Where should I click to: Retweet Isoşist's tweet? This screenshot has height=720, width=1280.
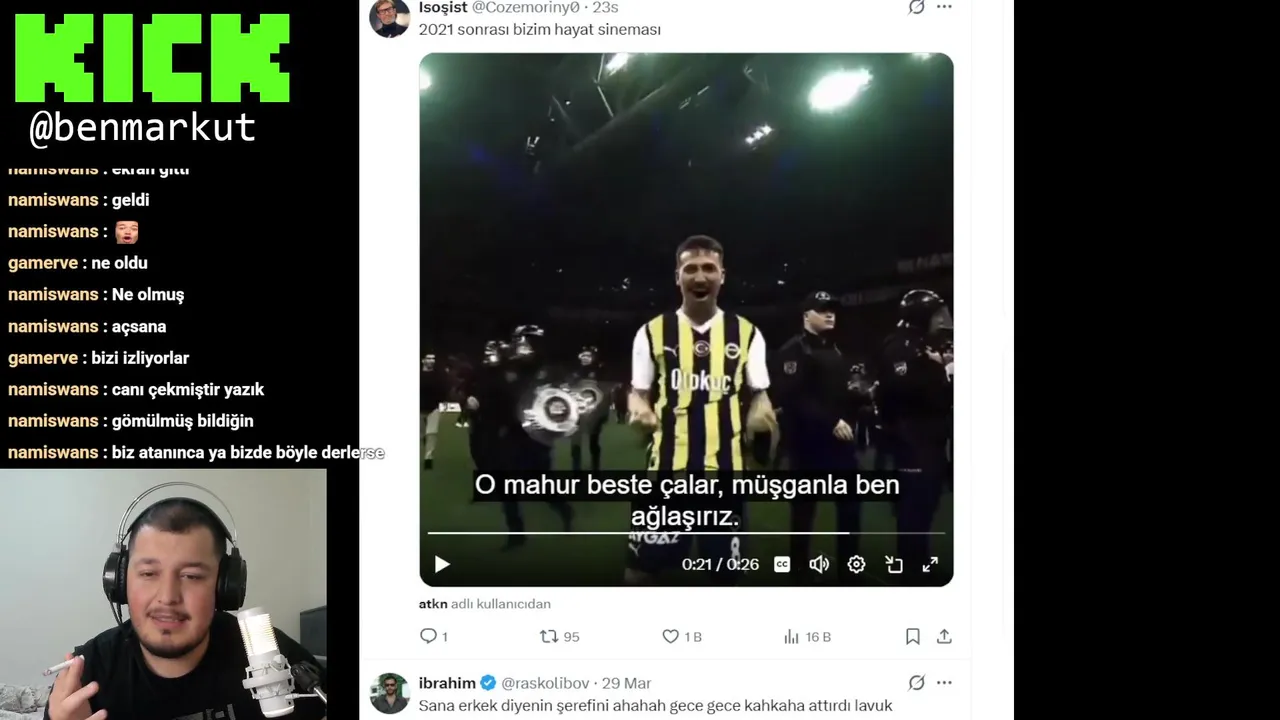point(549,636)
